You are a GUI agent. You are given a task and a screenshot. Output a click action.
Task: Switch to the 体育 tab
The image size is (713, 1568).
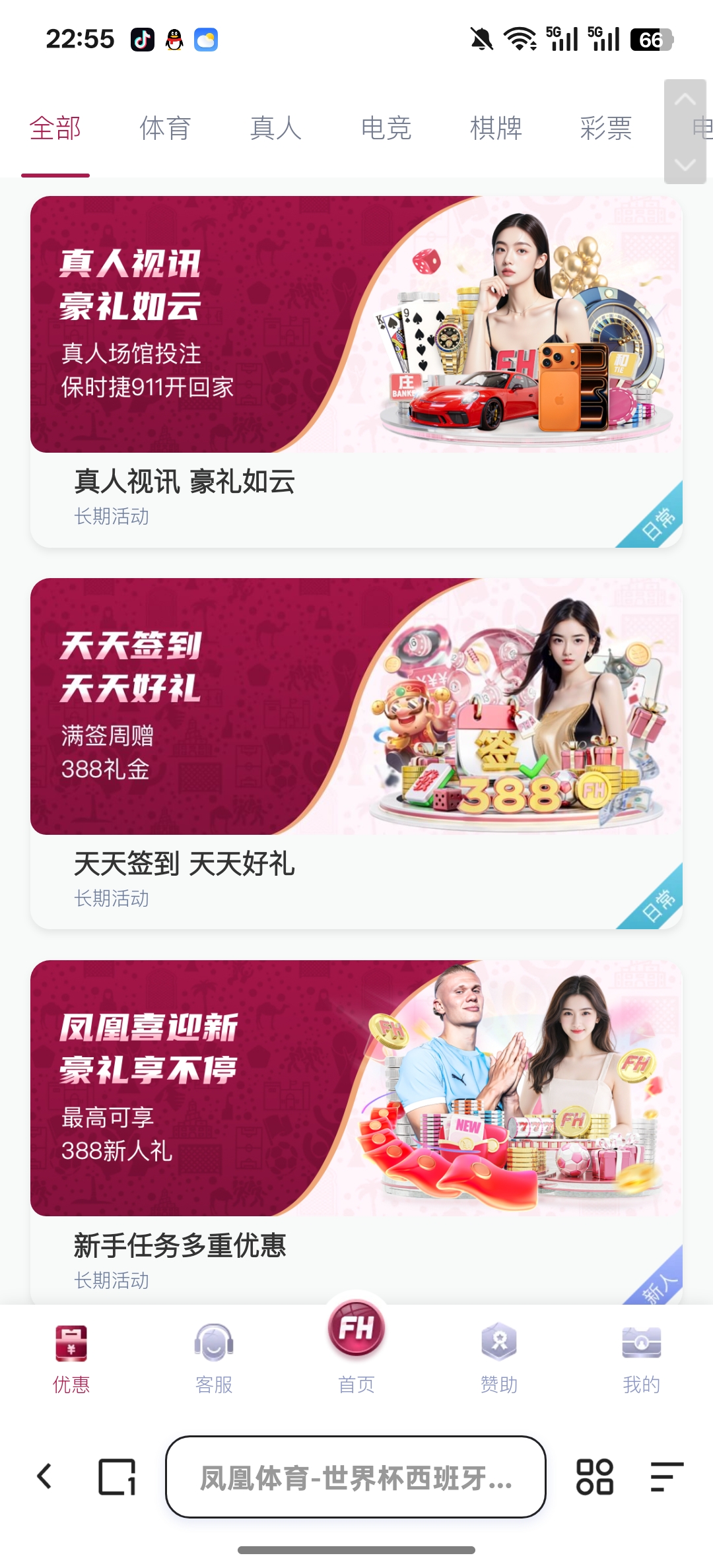pyautogui.click(x=165, y=128)
